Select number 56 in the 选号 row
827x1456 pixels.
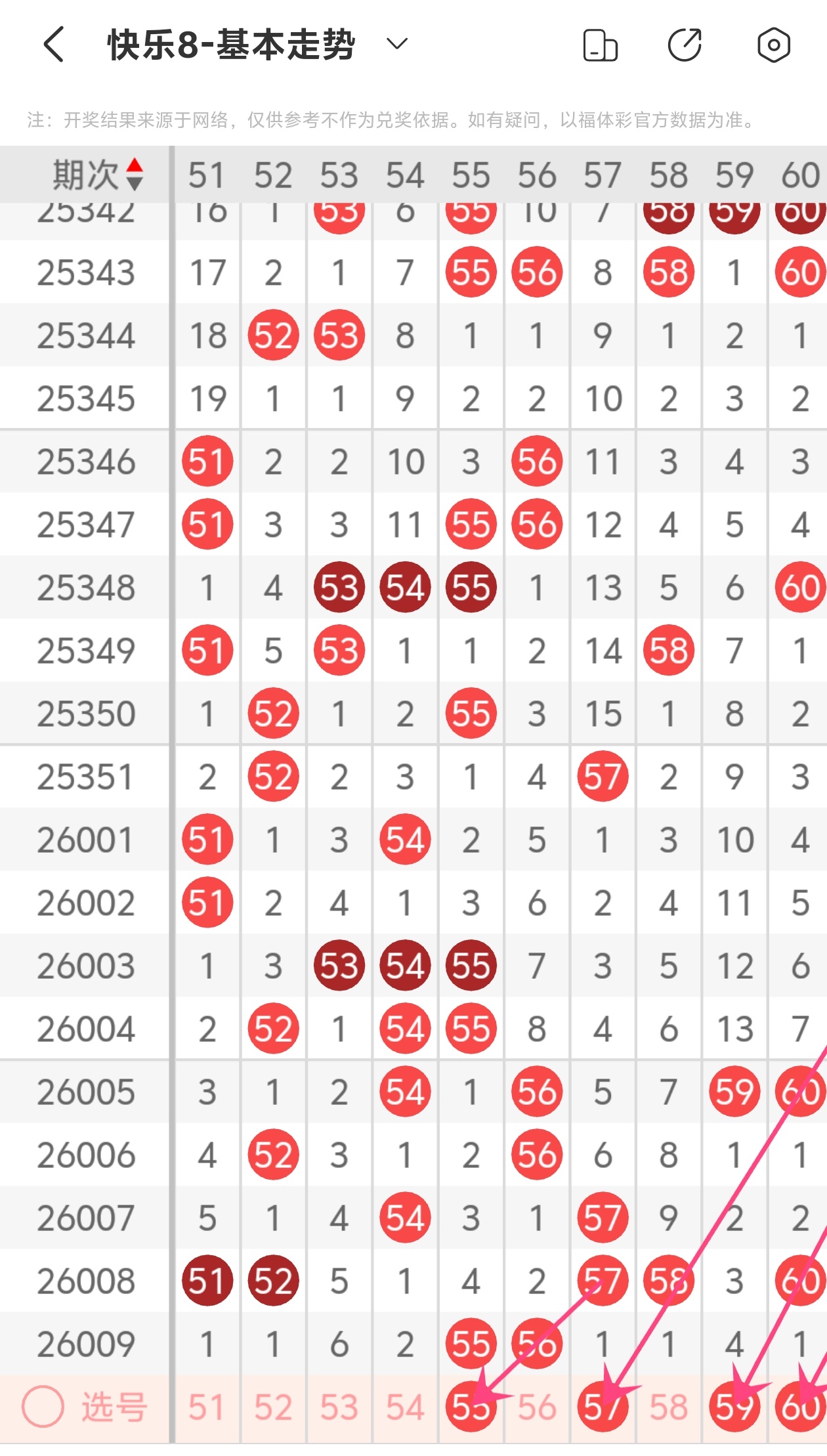537,1407
